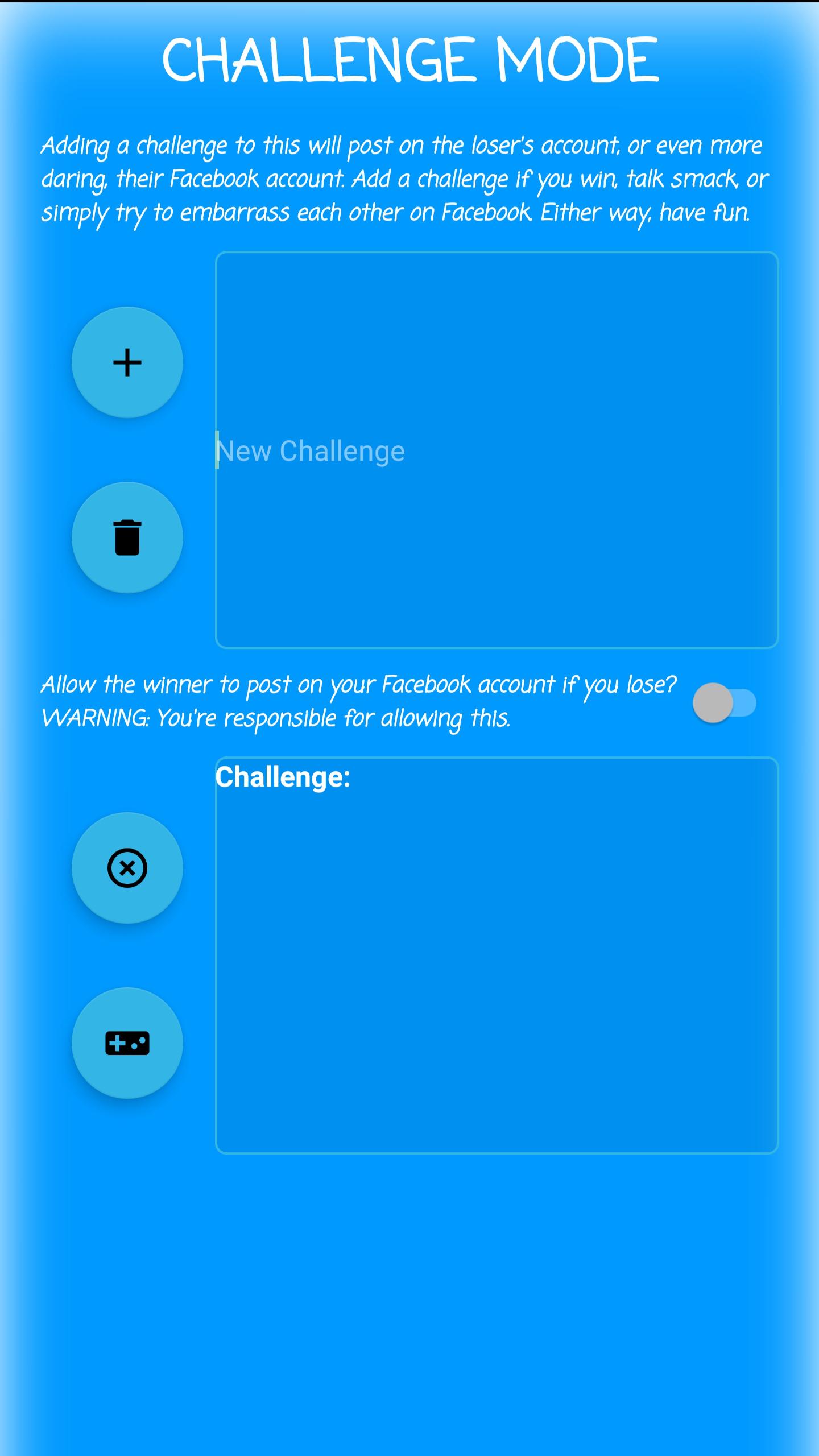Enable Facebook posting if you lose
This screenshot has width=819, height=1456.
pyautogui.click(x=723, y=703)
